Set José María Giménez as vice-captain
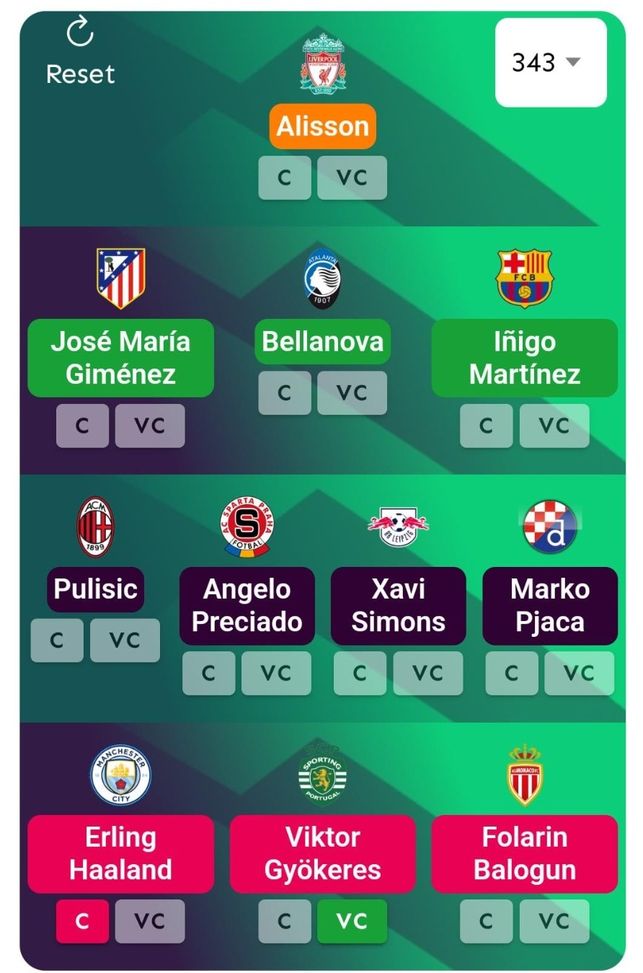This screenshot has height=973, width=643. (x=150, y=426)
